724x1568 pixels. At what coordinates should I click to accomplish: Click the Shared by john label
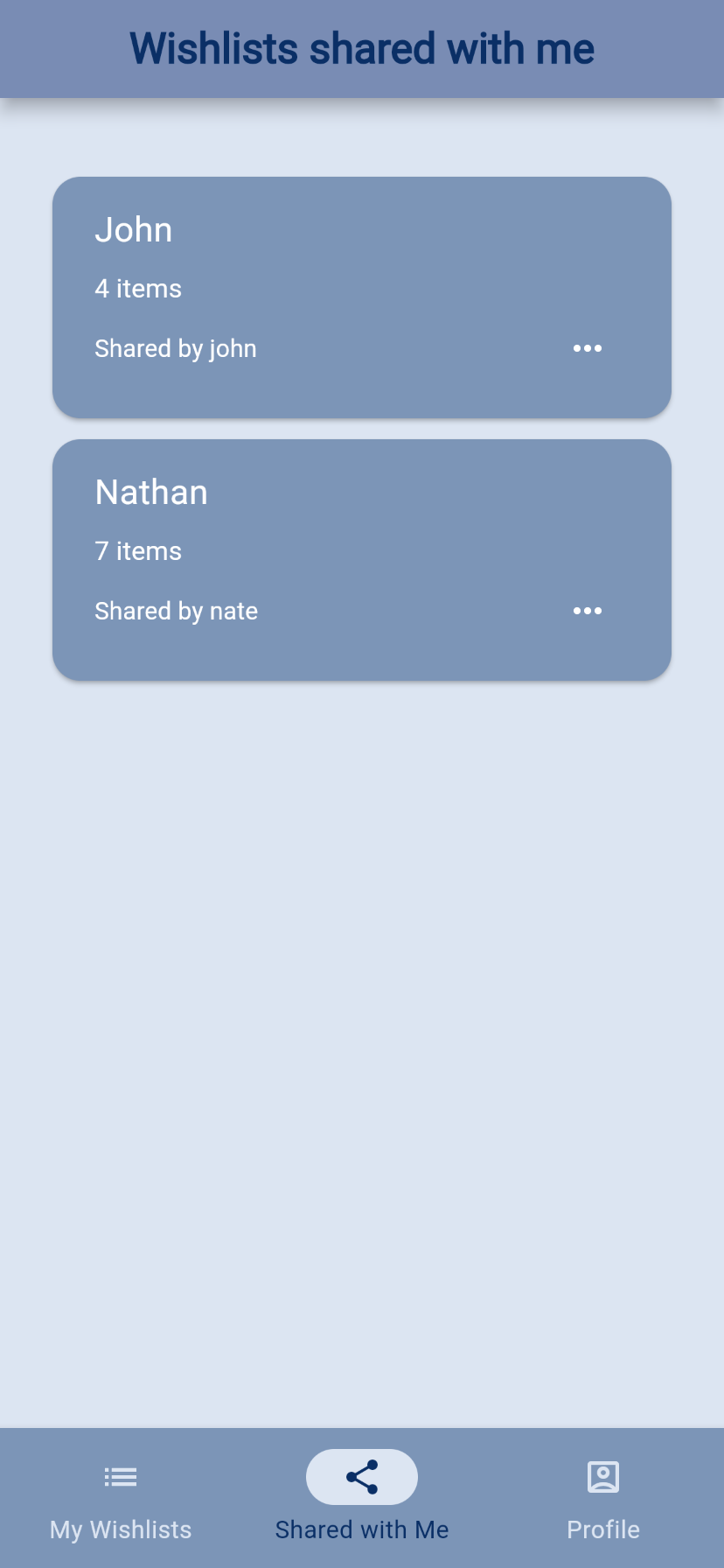175,348
